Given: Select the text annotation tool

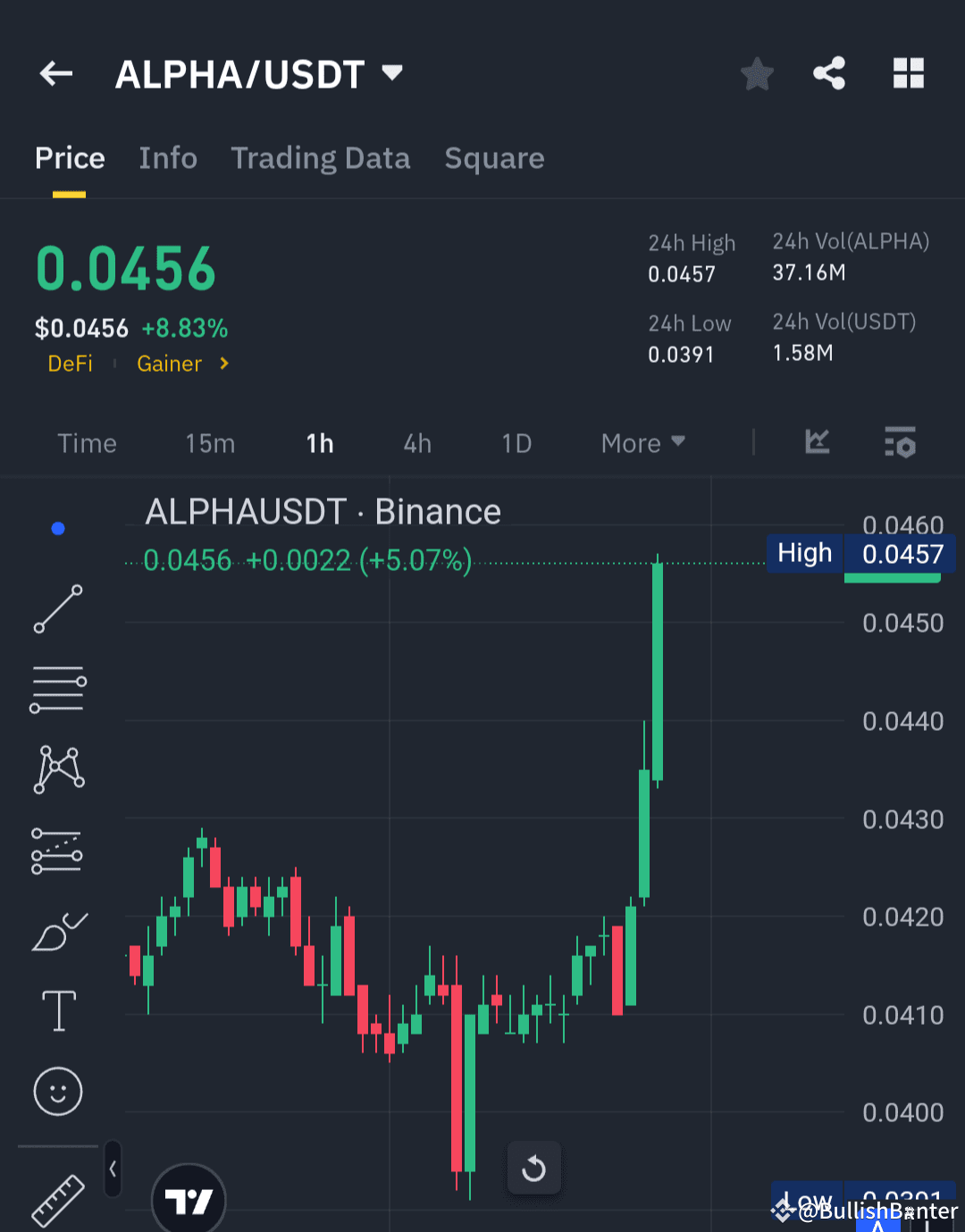Looking at the screenshot, I should (57, 1010).
